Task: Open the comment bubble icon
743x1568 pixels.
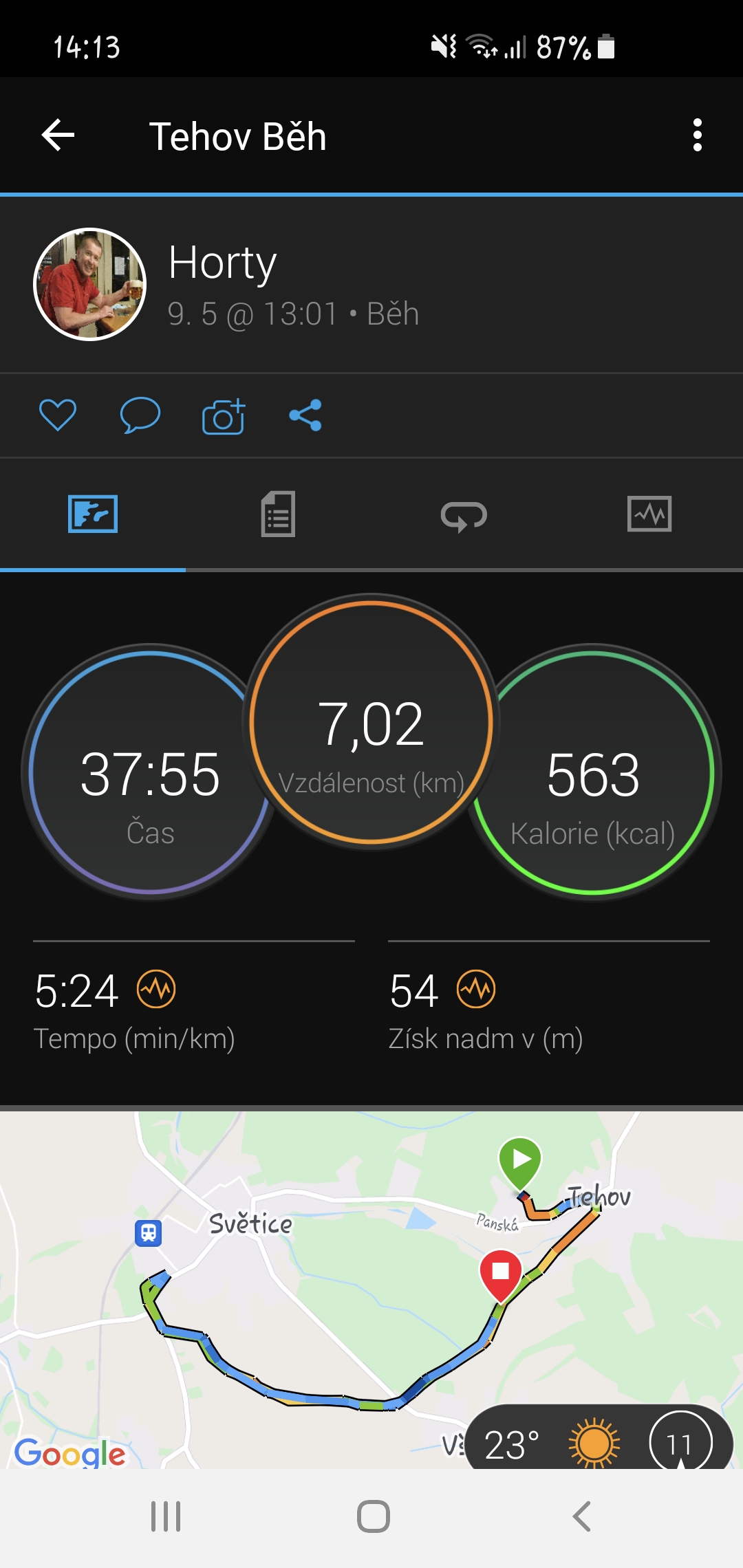Action: (x=140, y=415)
